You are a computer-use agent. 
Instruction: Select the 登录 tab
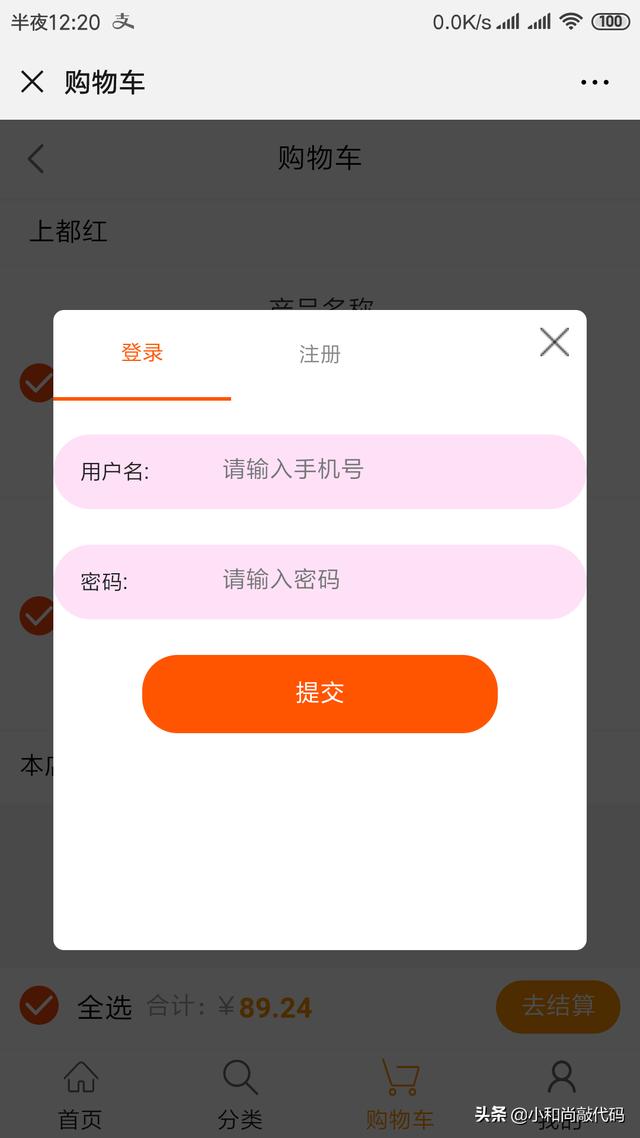point(142,353)
